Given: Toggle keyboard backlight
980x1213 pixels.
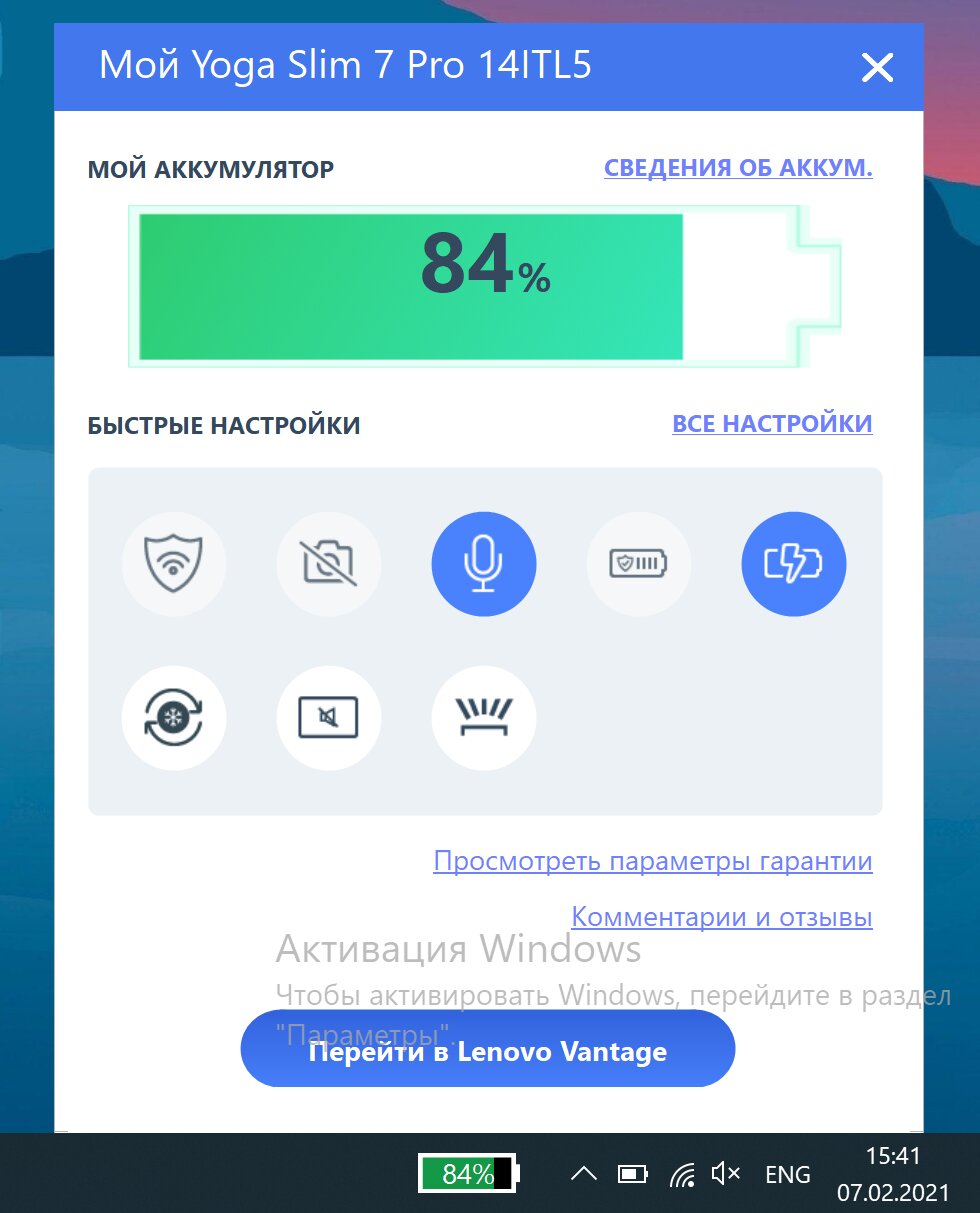Looking at the screenshot, I should coord(484,718).
